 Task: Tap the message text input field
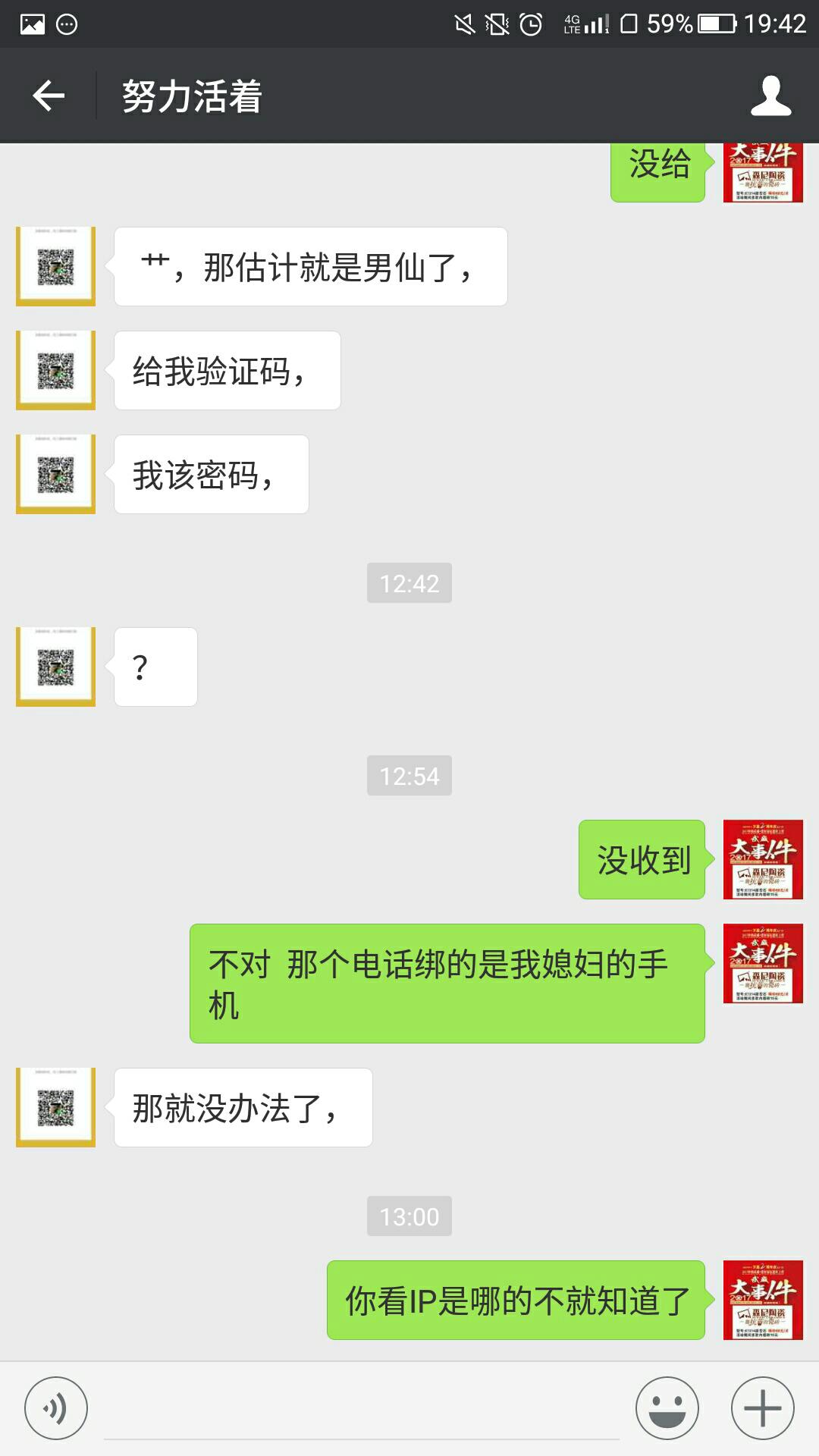point(361,1410)
